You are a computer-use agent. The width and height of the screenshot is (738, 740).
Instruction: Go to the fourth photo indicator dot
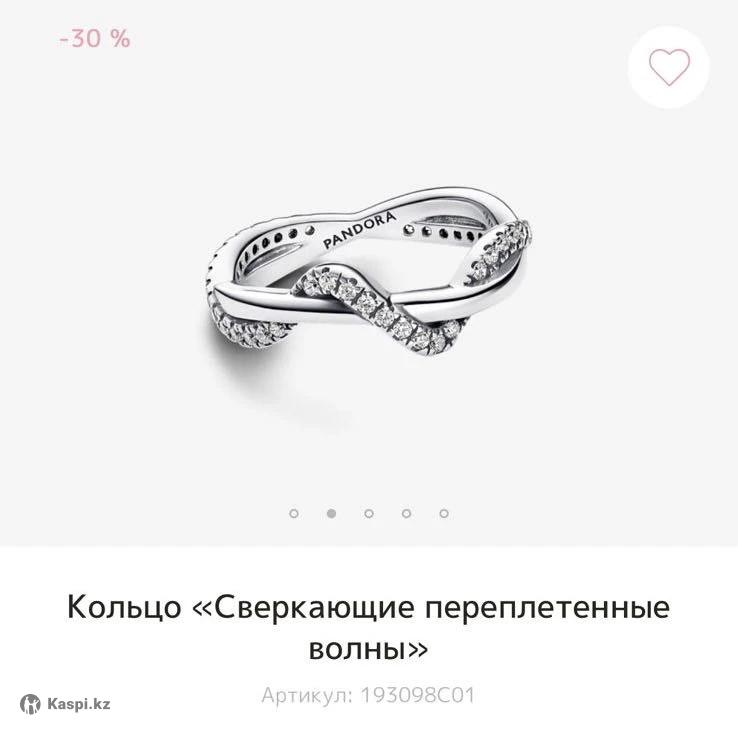(406, 513)
